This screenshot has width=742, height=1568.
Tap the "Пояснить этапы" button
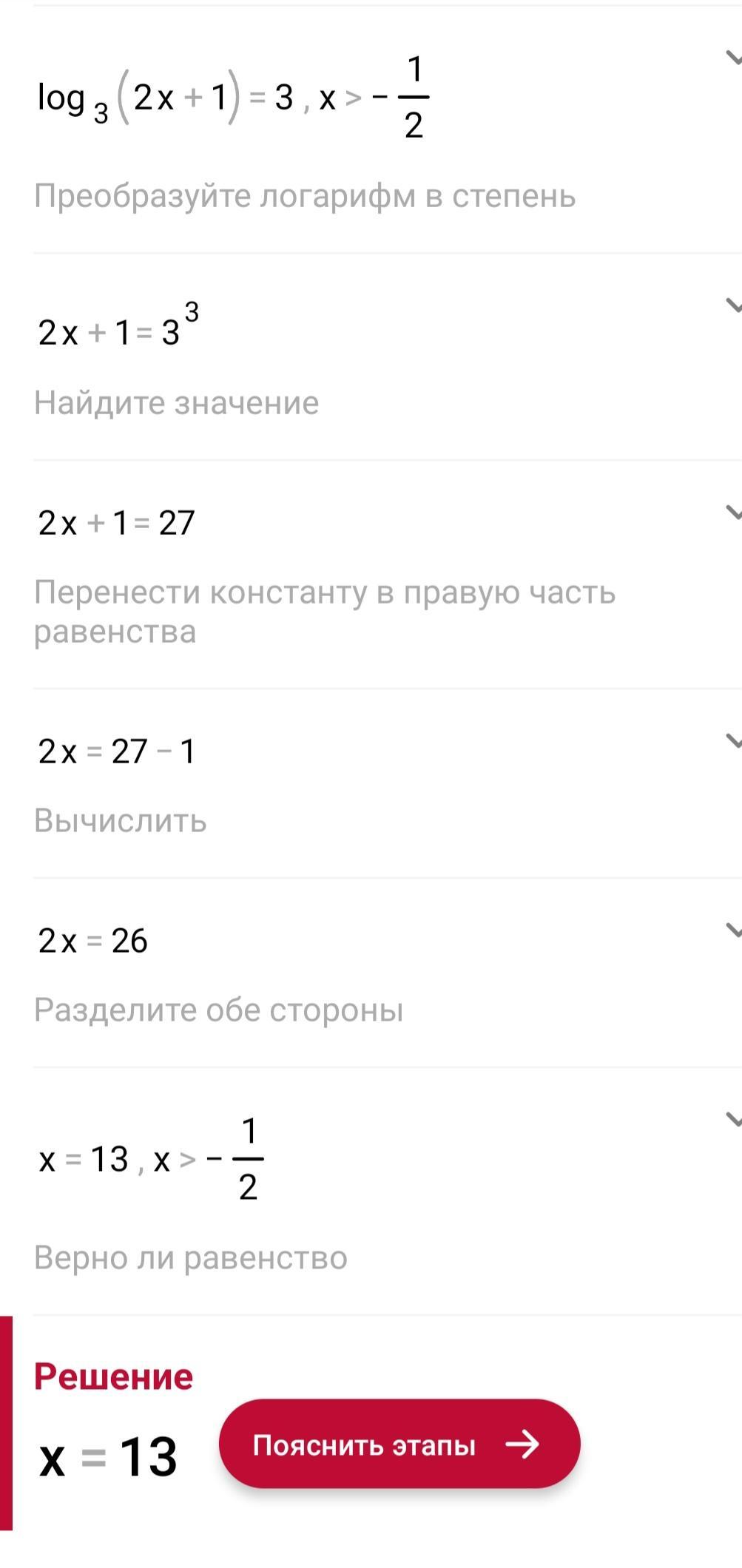[x=399, y=1443]
